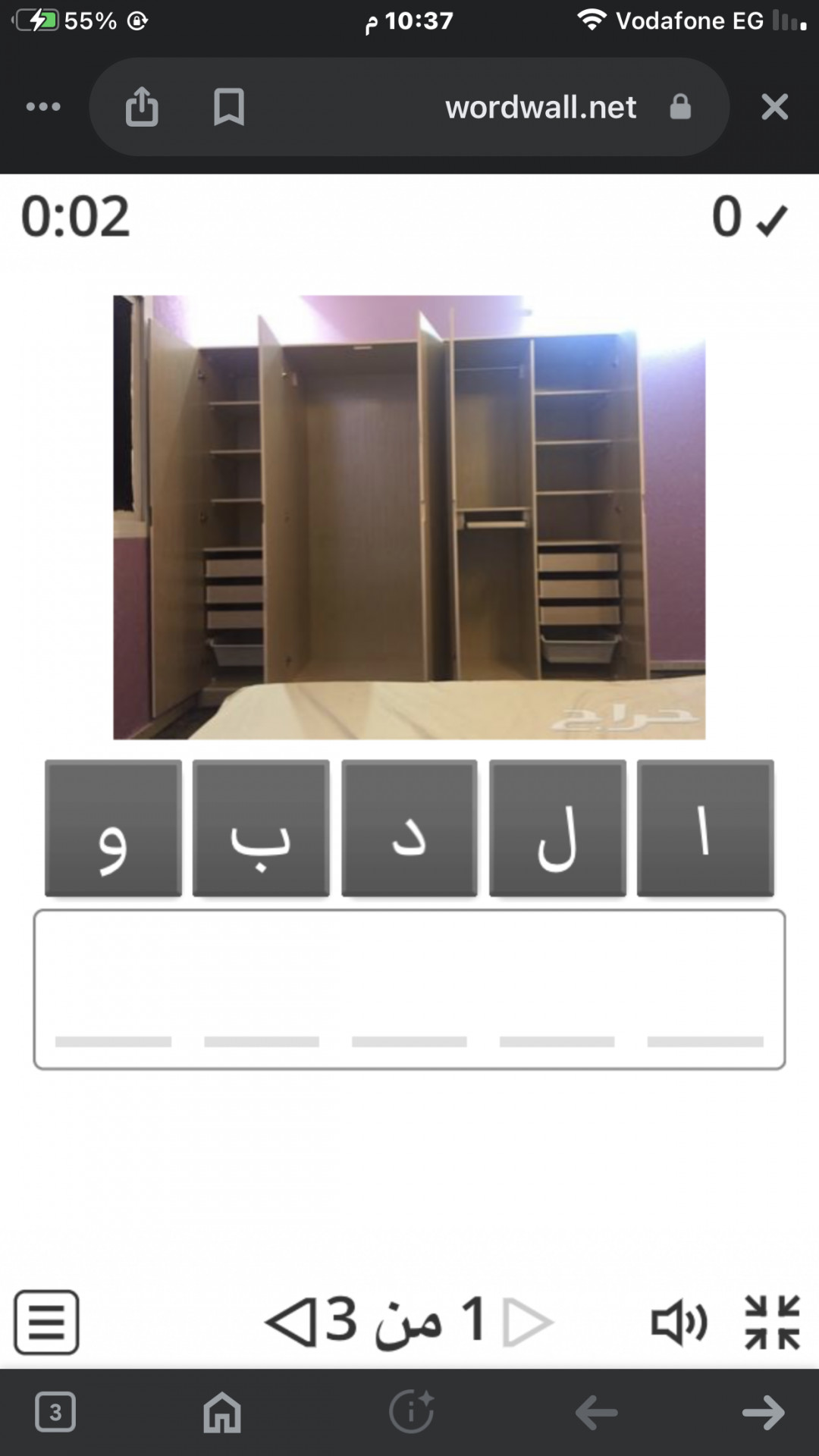Select the letter tile ب
Viewport: 819px width, 1456px height.
[x=261, y=828]
